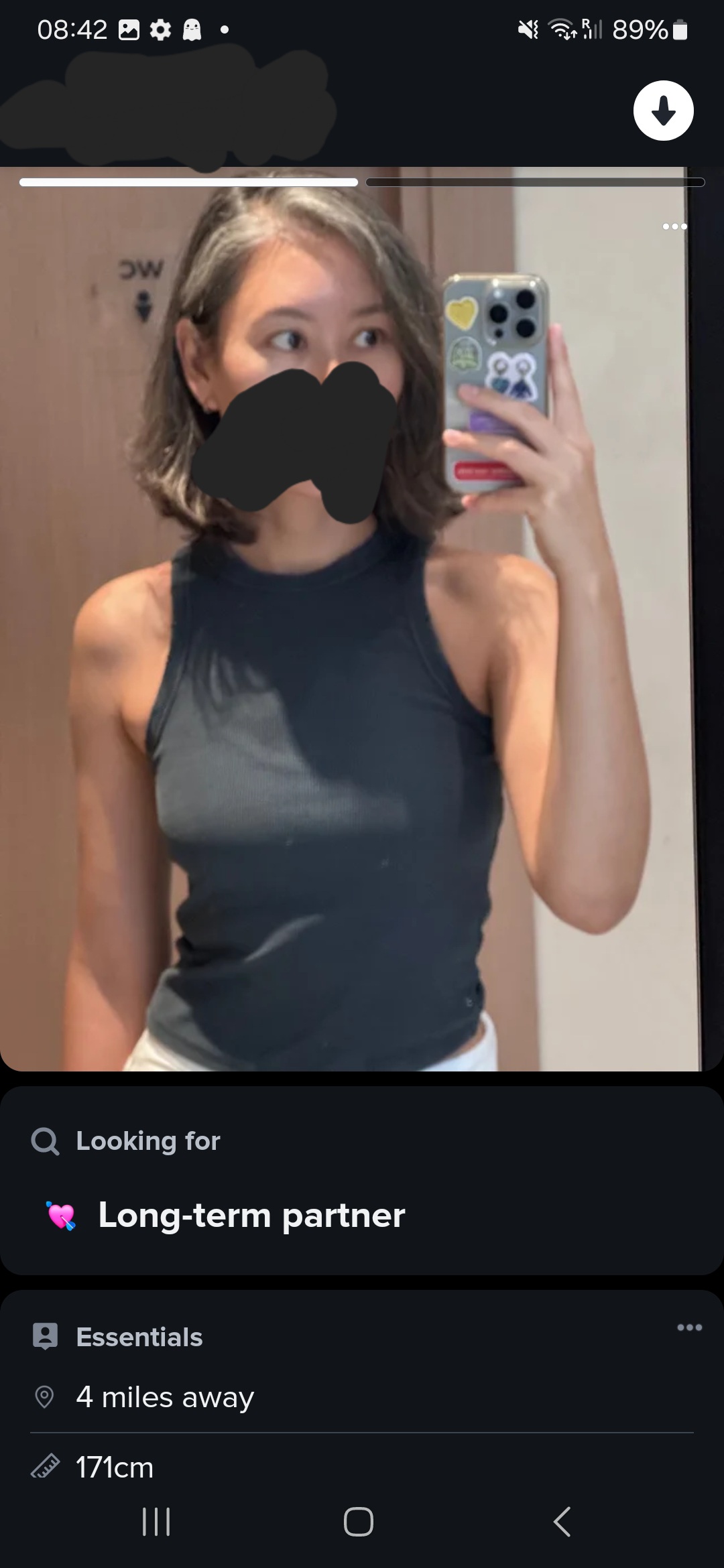Open recent apps from the navigation bar

click(x=156, y=1521)
